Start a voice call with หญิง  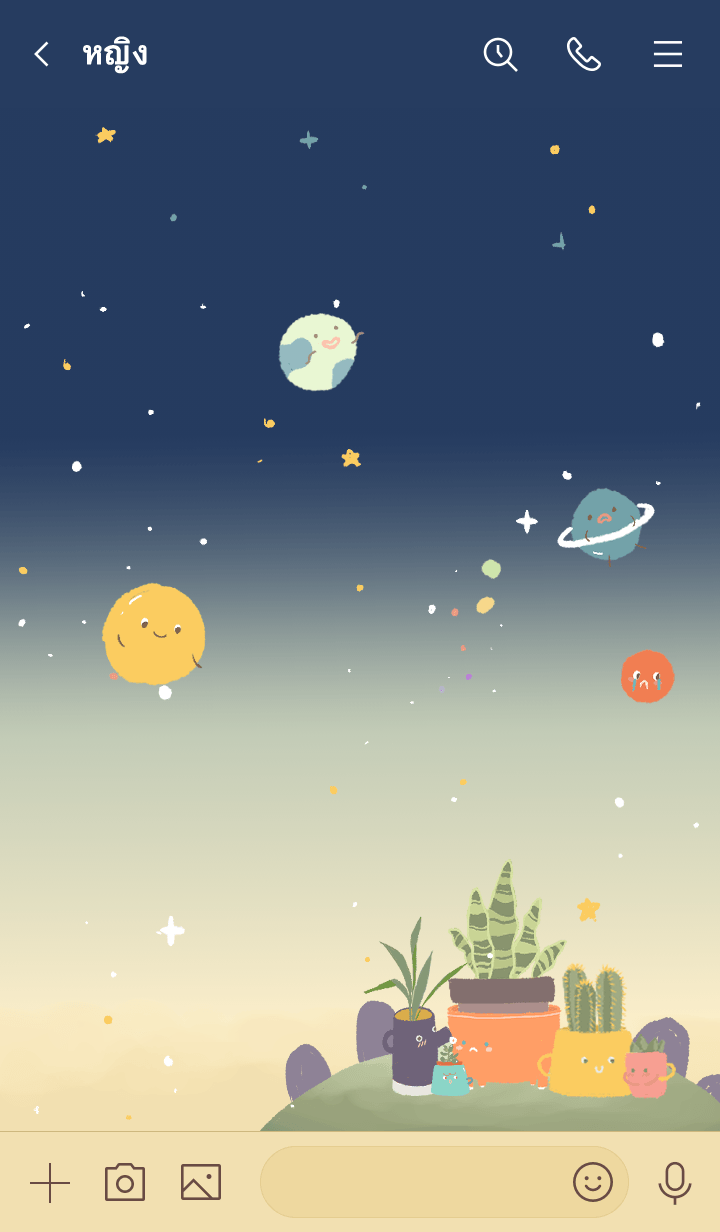[x=583, y=54]
